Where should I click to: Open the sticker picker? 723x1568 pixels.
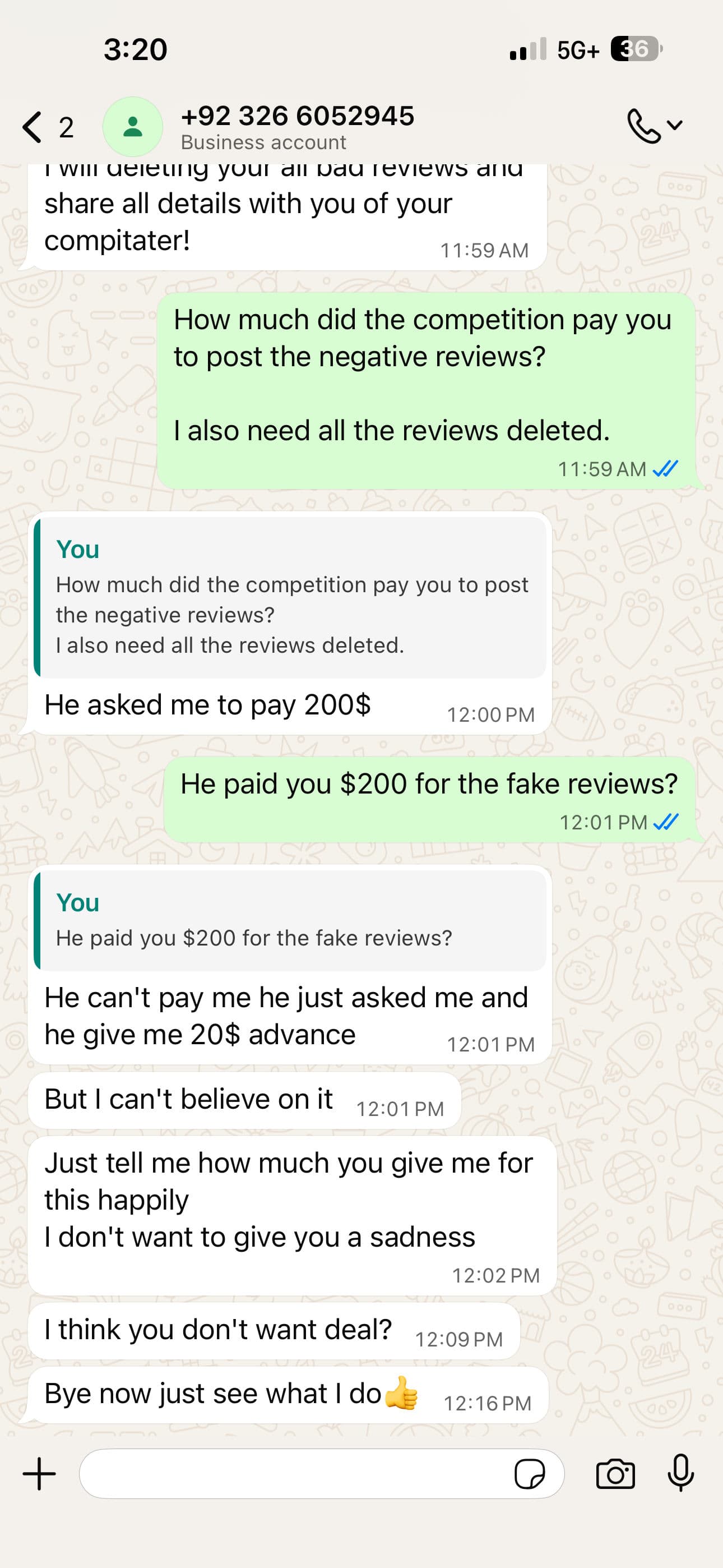tap(530, 1474)
